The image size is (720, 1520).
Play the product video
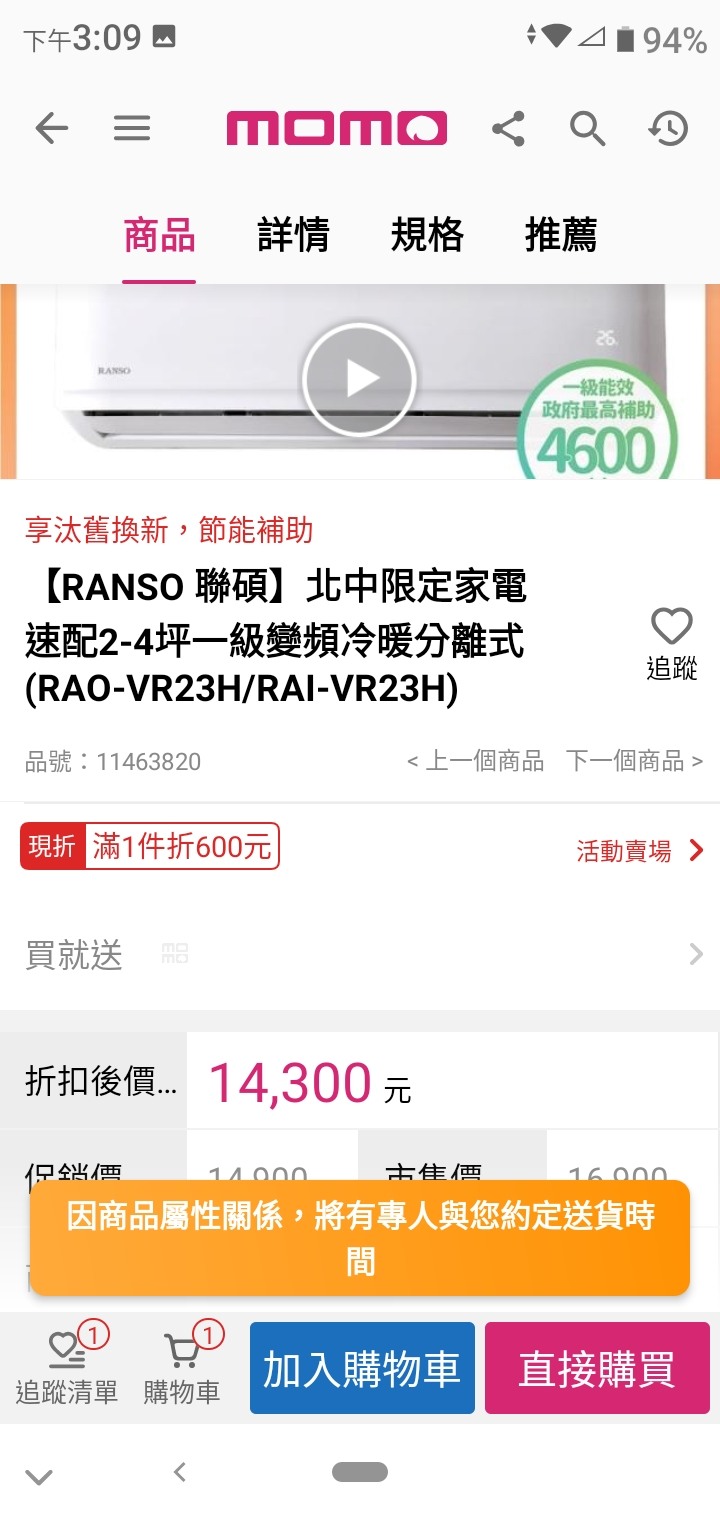[x=359, y=379]
